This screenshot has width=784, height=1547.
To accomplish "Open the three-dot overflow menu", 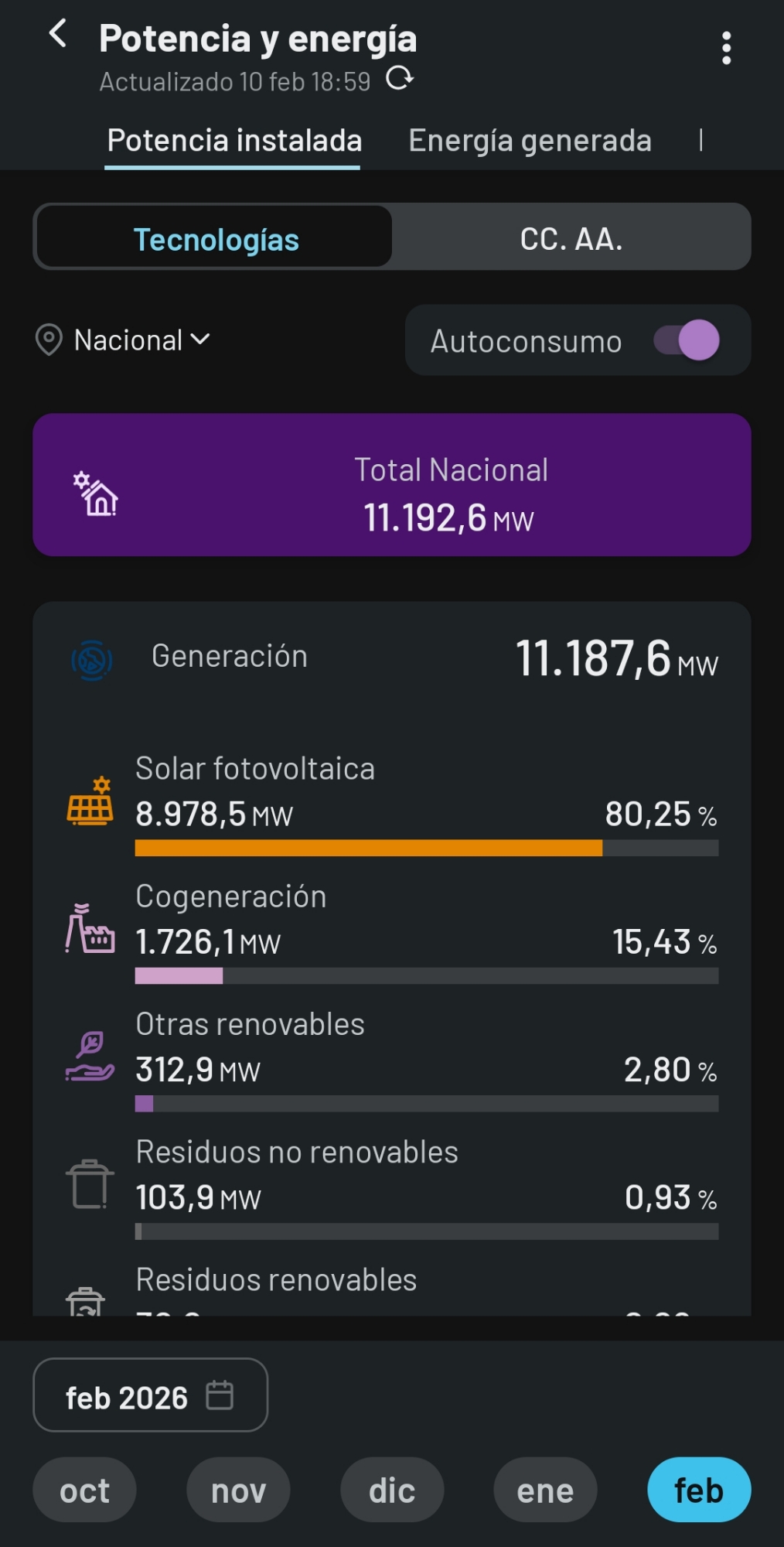I will pyautogui.click(x=726, y=48).
